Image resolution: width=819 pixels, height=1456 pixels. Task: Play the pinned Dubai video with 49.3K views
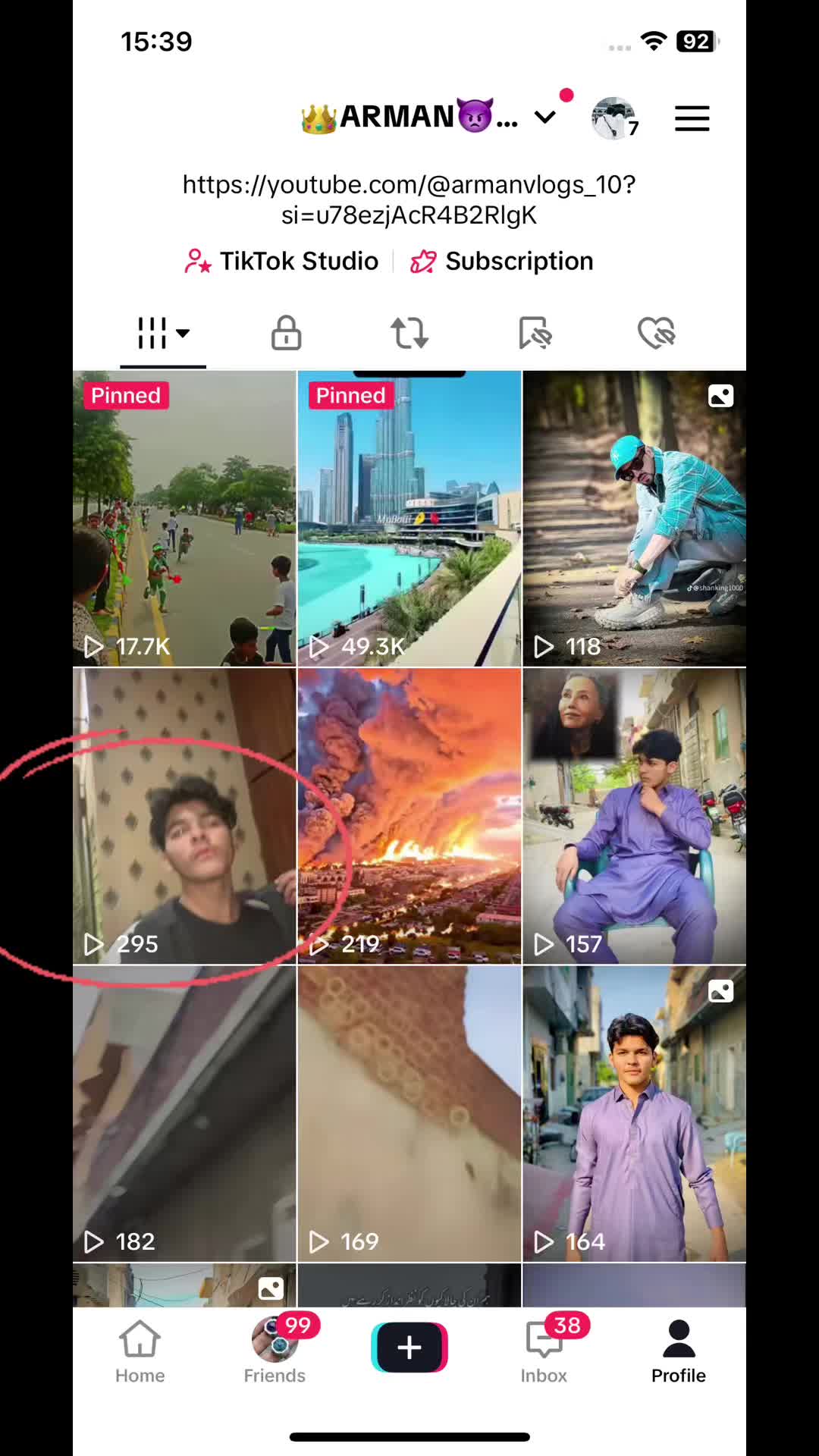point(409,519)
